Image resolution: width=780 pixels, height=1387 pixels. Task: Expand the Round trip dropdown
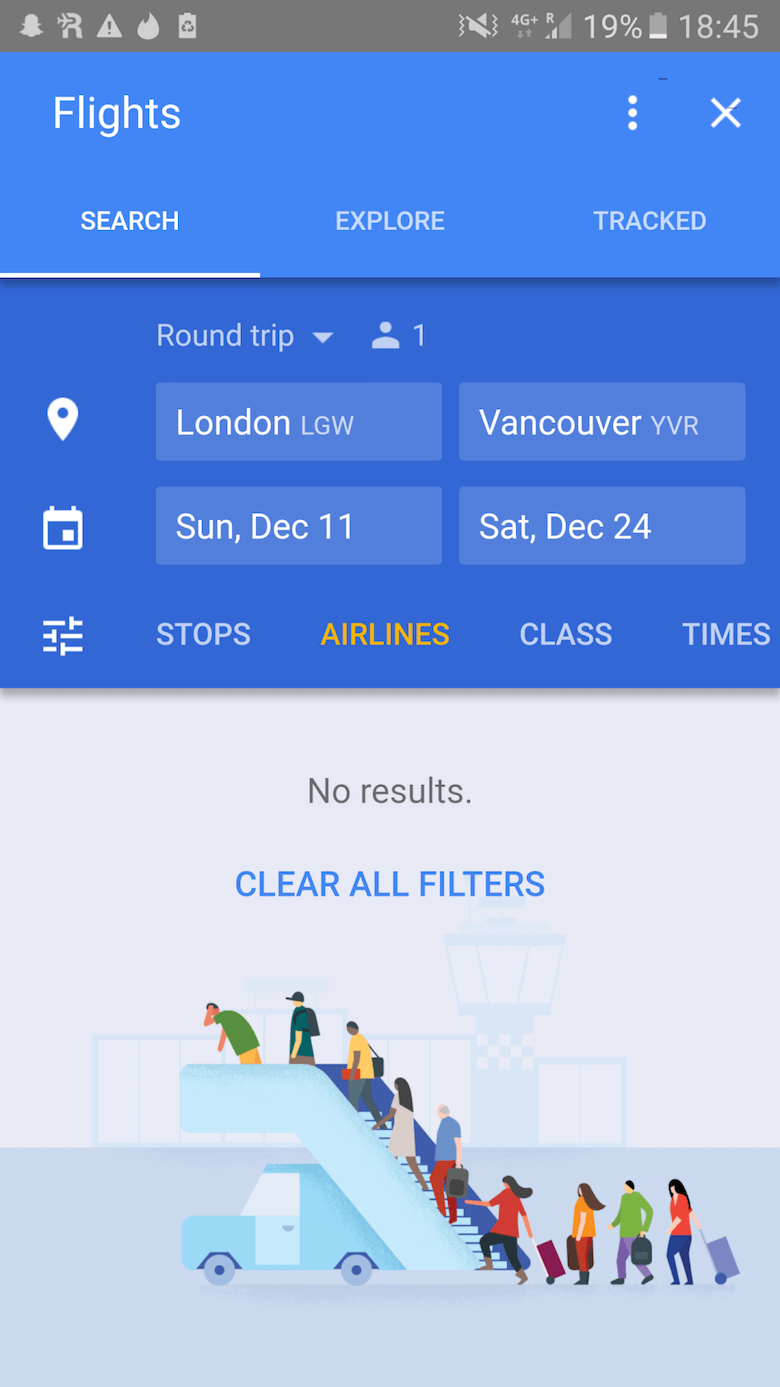(244, 336)
